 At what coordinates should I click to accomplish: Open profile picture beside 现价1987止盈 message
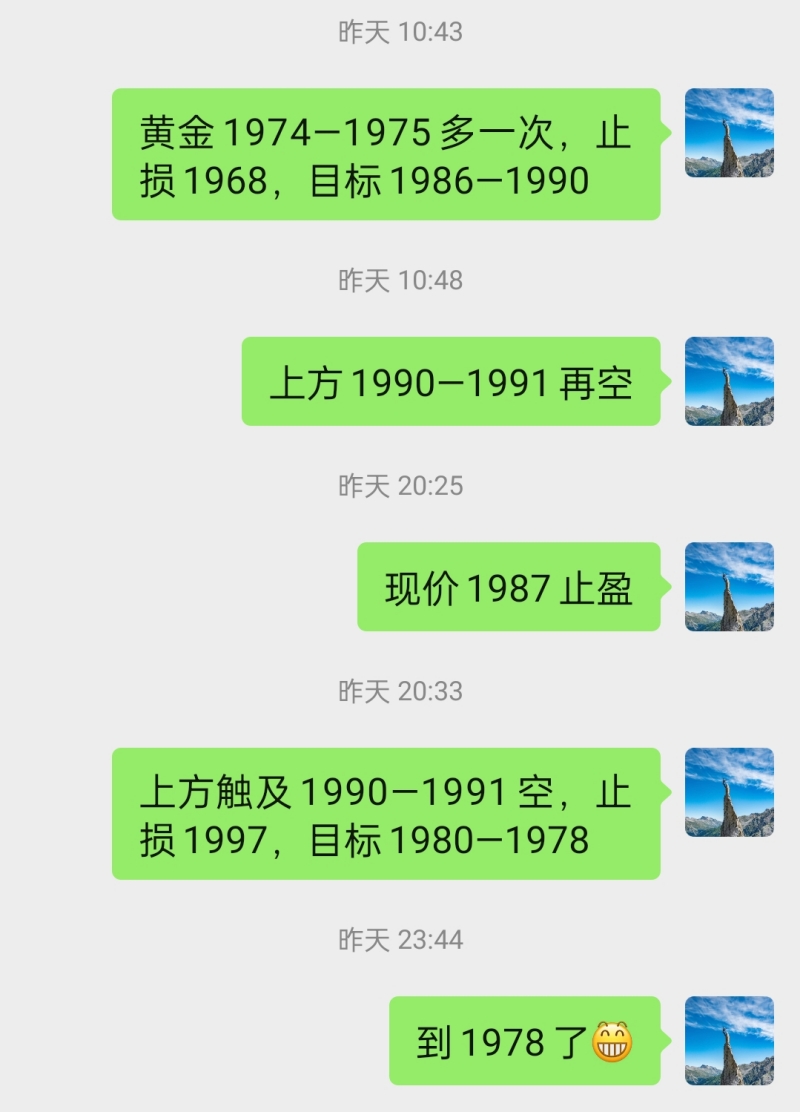pos(729,587)
